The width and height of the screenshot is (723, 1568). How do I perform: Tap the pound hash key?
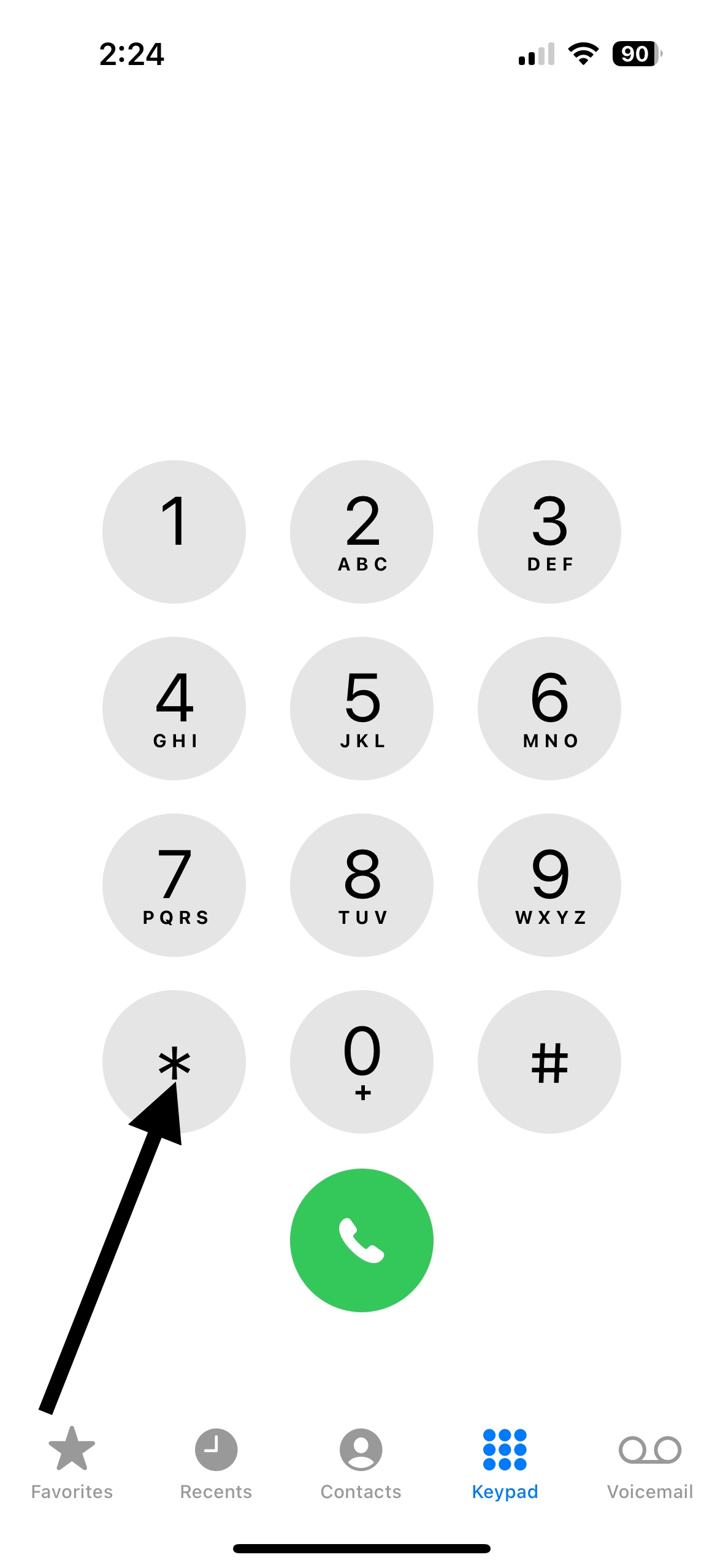pos(549,1061)
